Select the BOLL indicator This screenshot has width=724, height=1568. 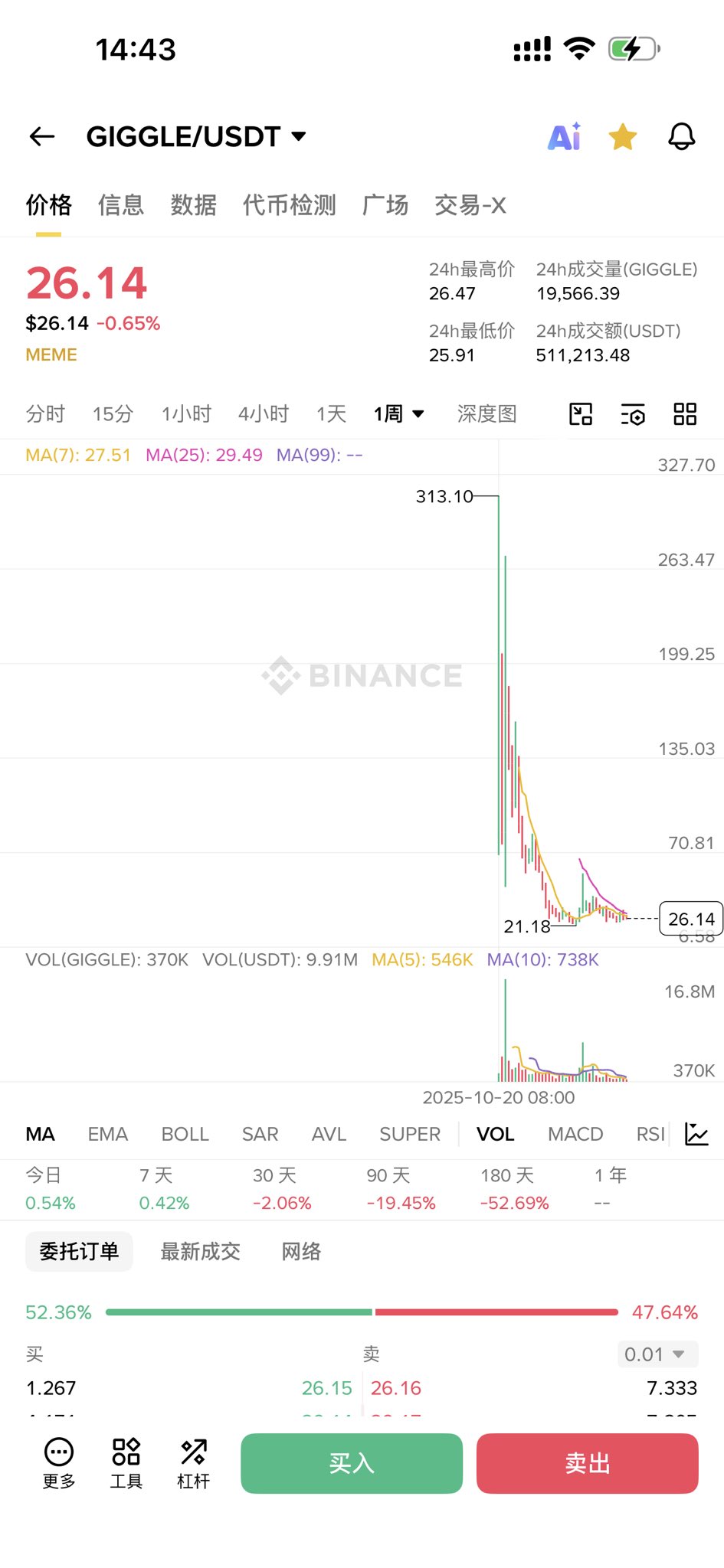(x=185, y=1134)
